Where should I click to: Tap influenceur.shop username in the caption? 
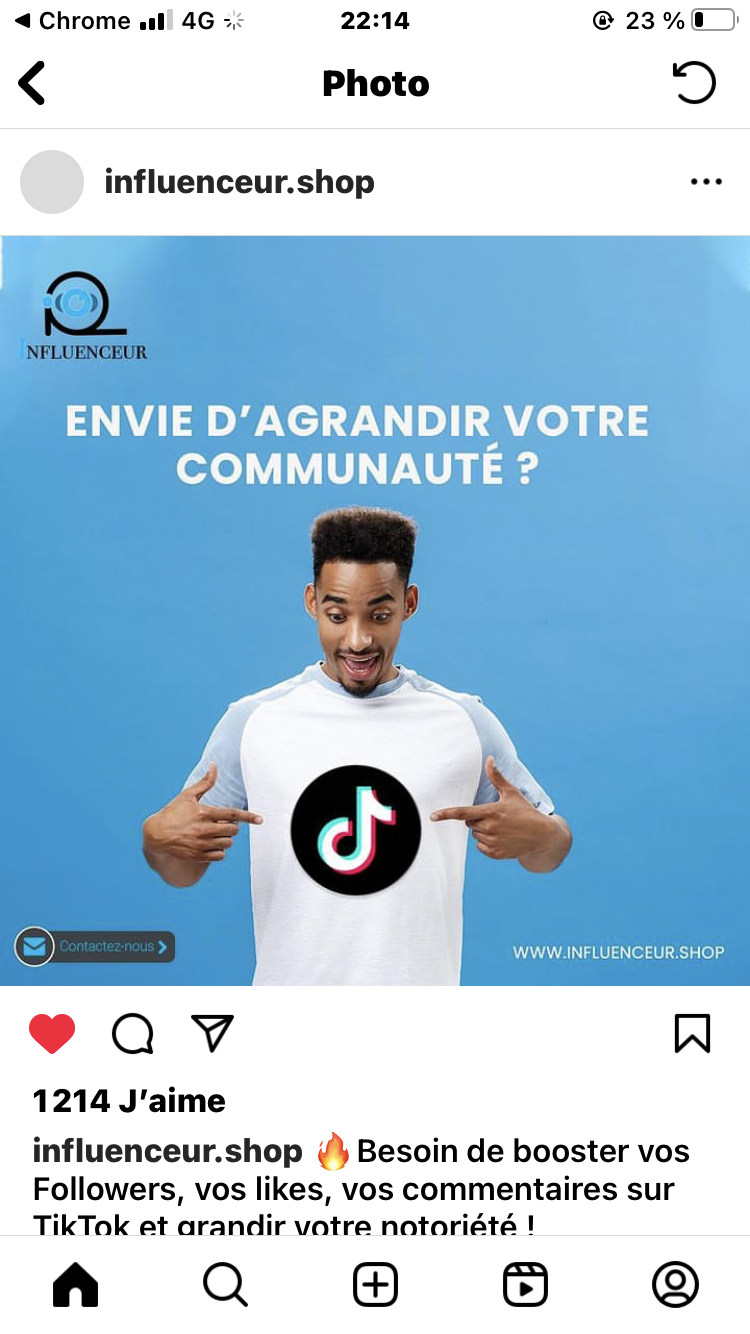[x=167, y=1151]
